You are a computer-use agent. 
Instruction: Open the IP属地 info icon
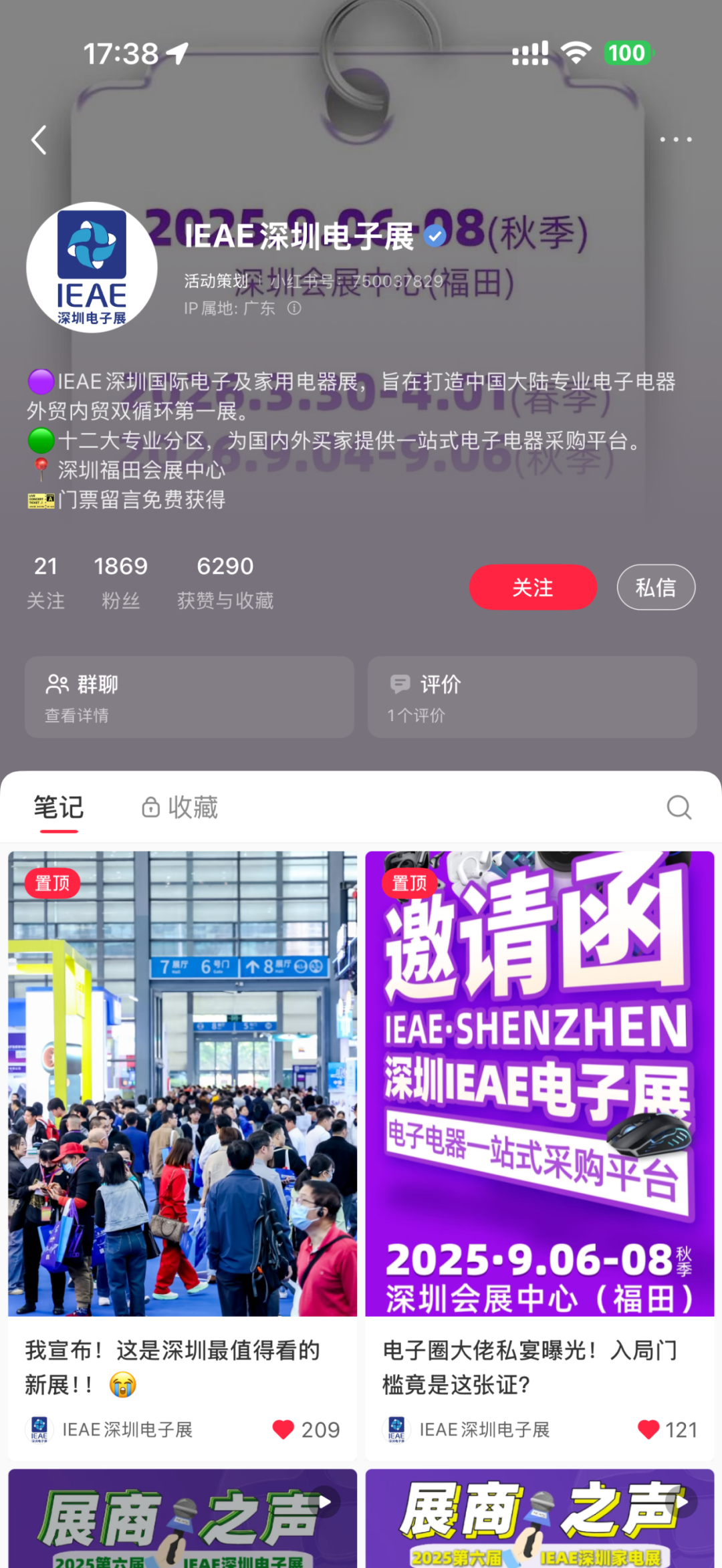tap(294, 308)
